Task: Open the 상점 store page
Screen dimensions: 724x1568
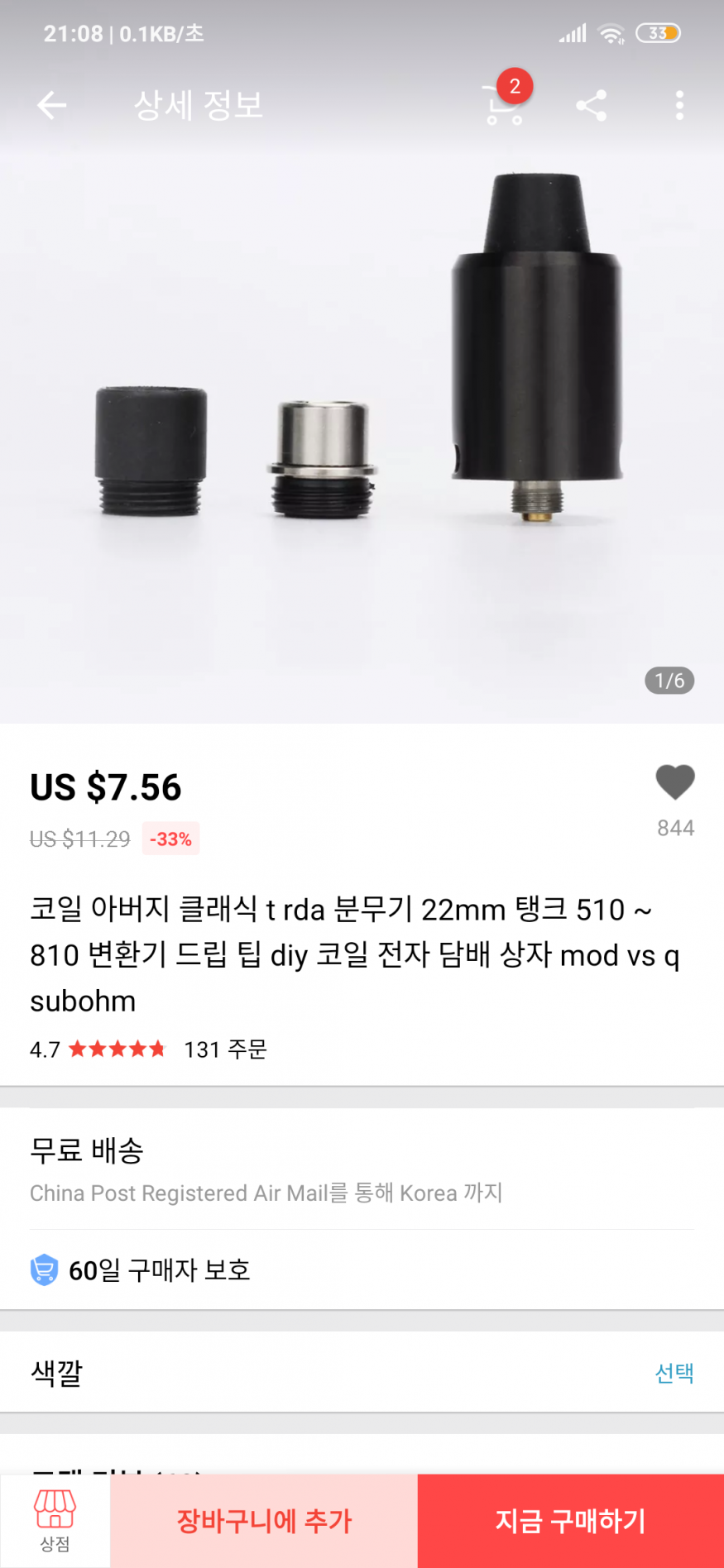Action: pyautogui.click(x=55, y=1520)
